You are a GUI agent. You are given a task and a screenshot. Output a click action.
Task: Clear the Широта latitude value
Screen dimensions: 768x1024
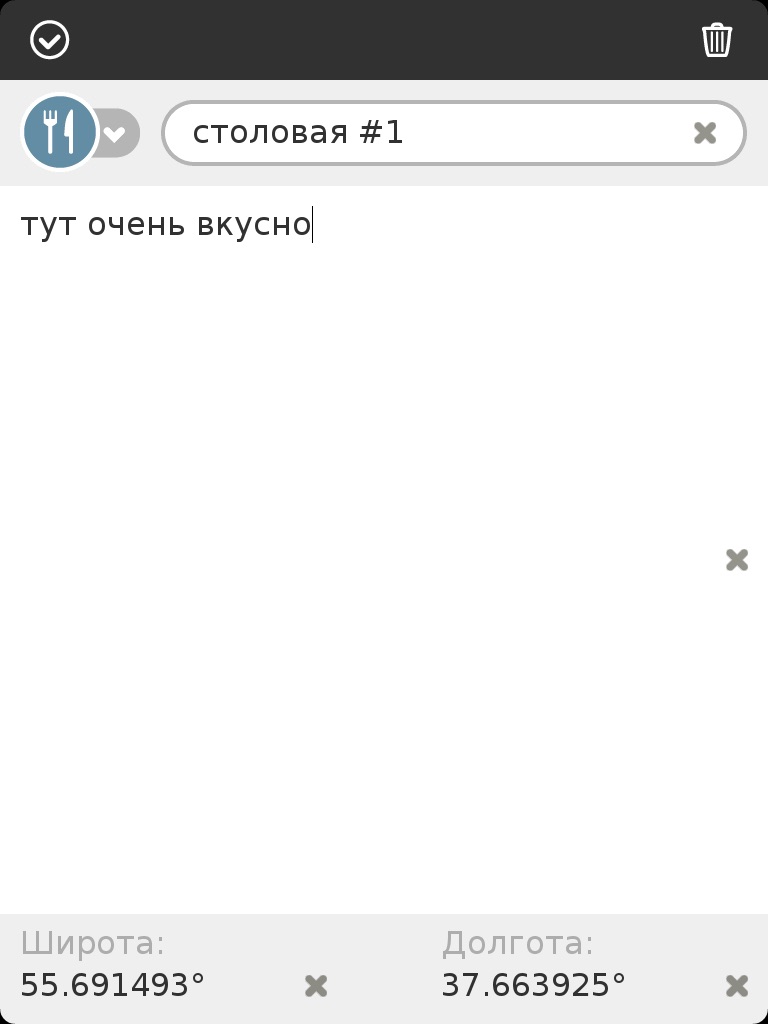[316, 986]
